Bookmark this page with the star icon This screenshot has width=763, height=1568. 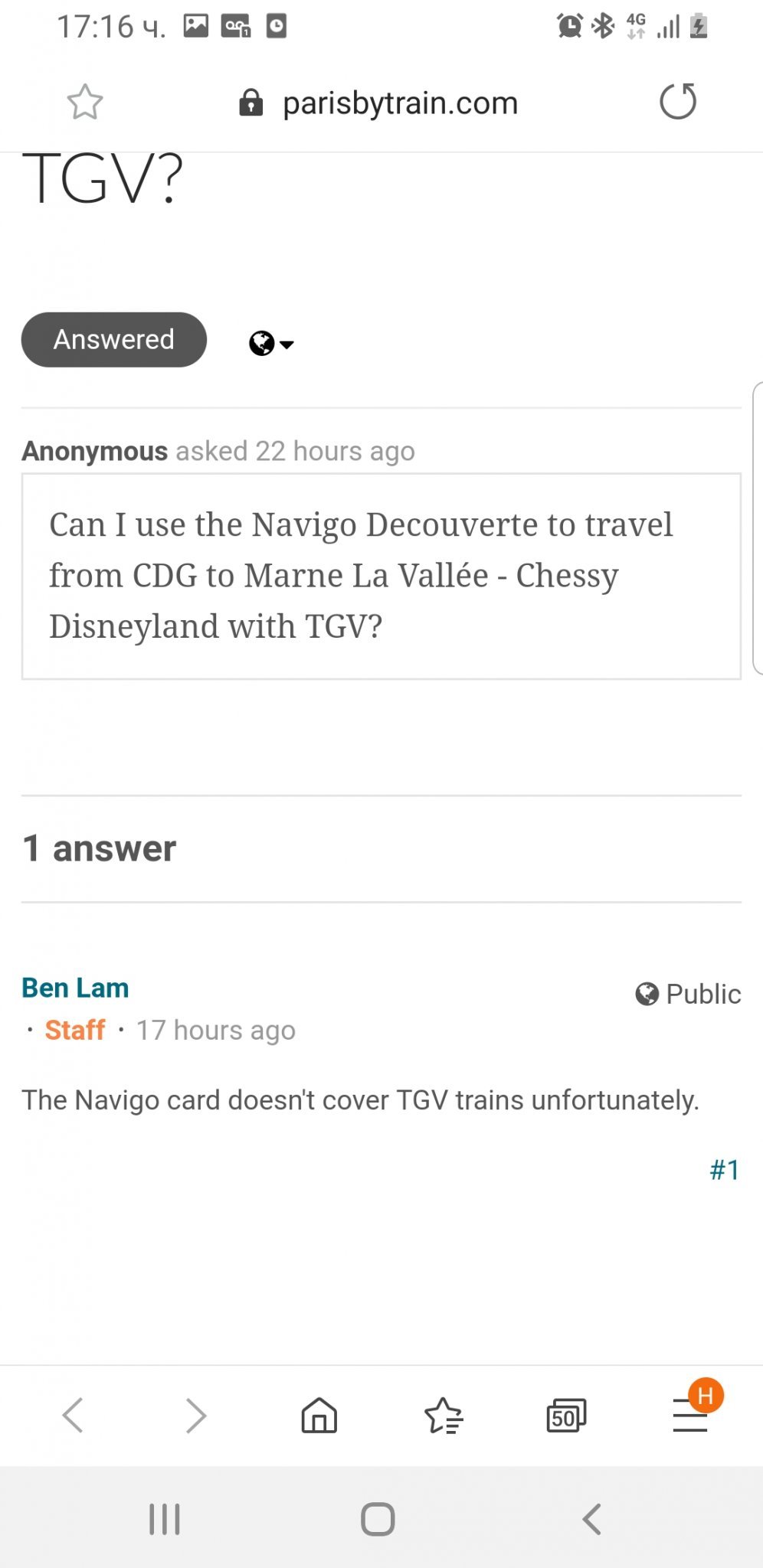(84, 102)
